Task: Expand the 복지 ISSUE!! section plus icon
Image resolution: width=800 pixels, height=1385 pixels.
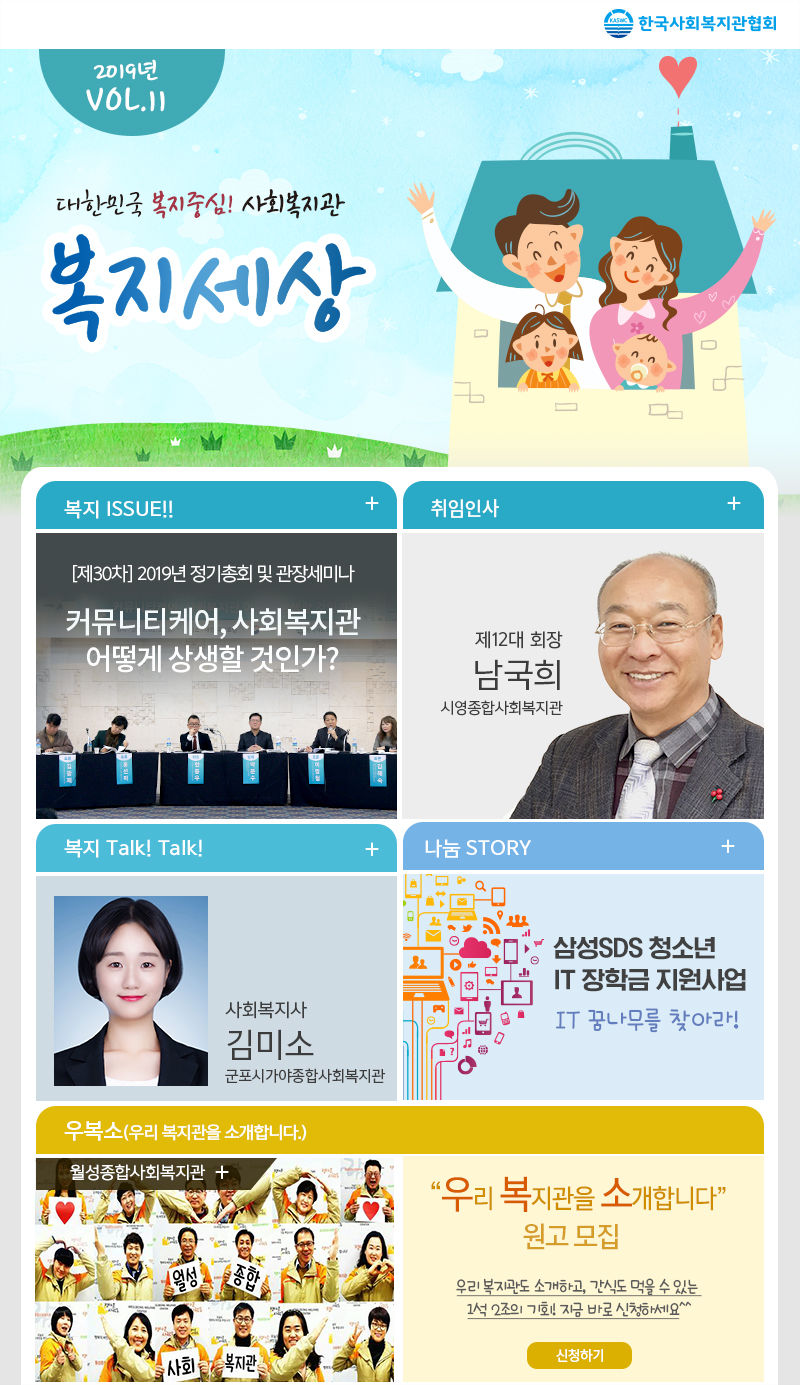Action: tap(372, 504)
